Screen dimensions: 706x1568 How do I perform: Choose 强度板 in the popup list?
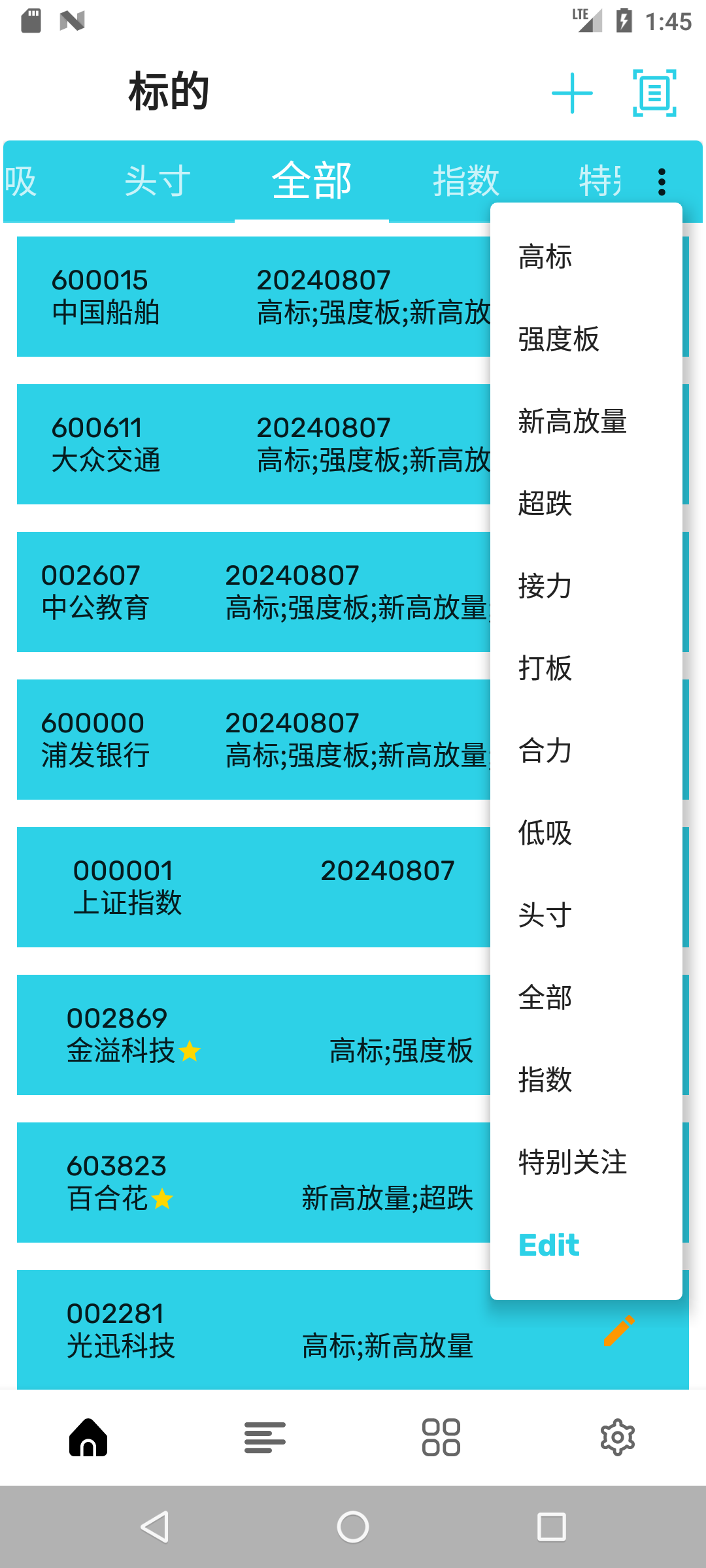(x=586, y=339)
